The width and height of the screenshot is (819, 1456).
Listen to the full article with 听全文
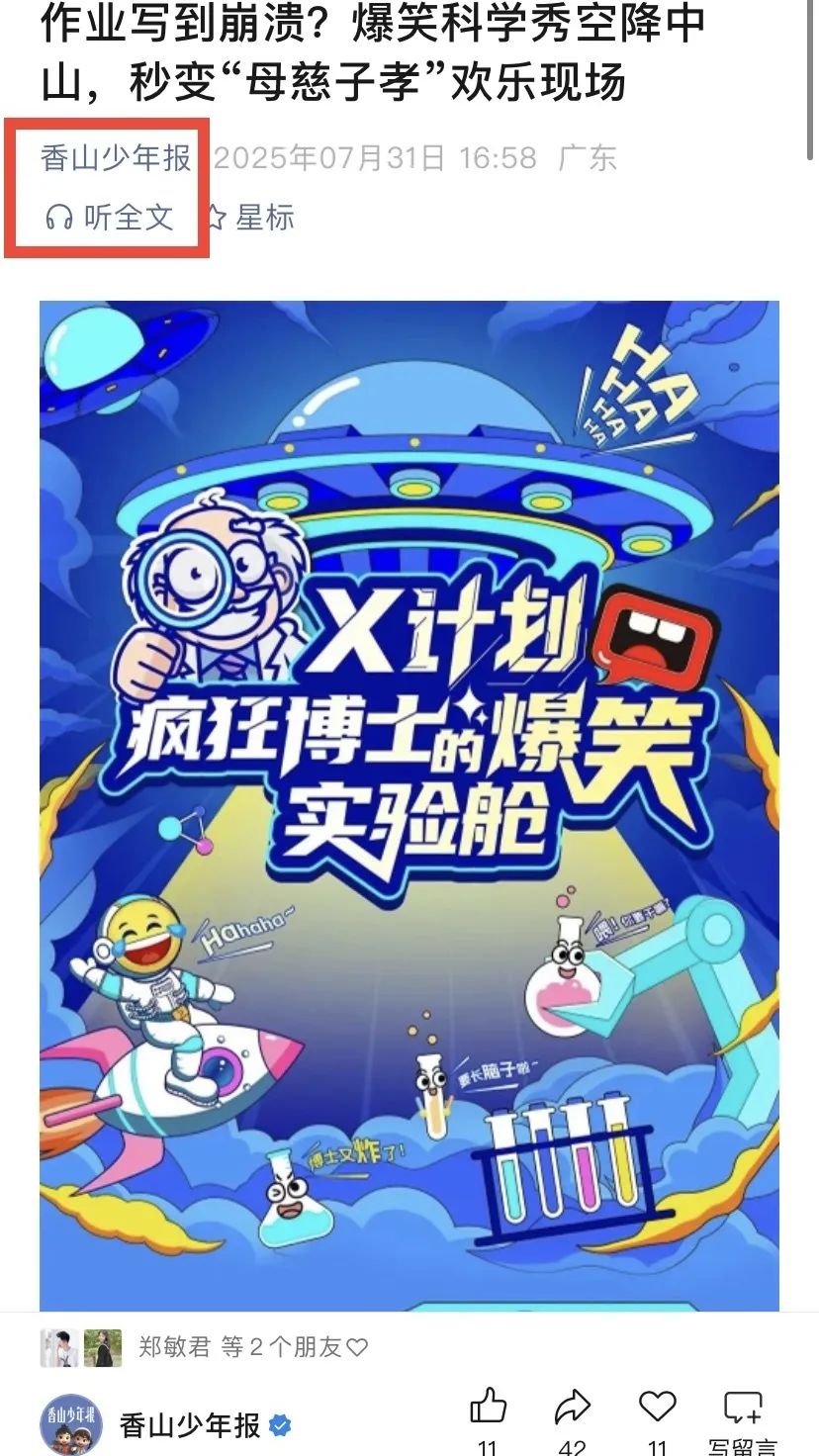[x=110, y=218]
